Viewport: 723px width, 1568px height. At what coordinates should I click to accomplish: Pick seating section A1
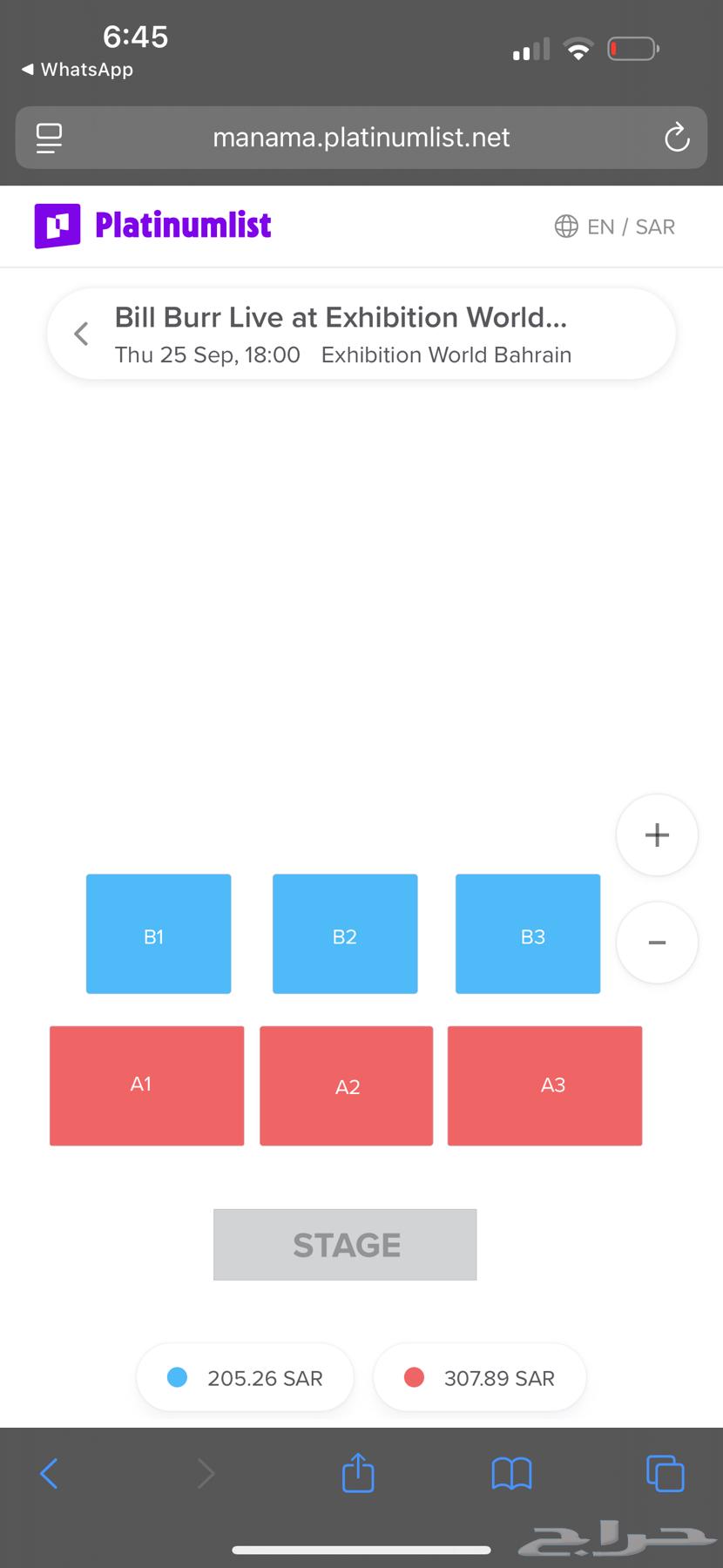(x=146, y=1085)
